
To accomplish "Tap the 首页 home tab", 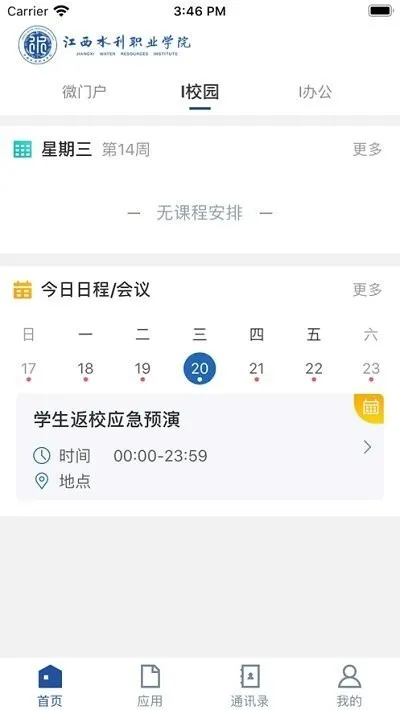I will click(50, 686).
